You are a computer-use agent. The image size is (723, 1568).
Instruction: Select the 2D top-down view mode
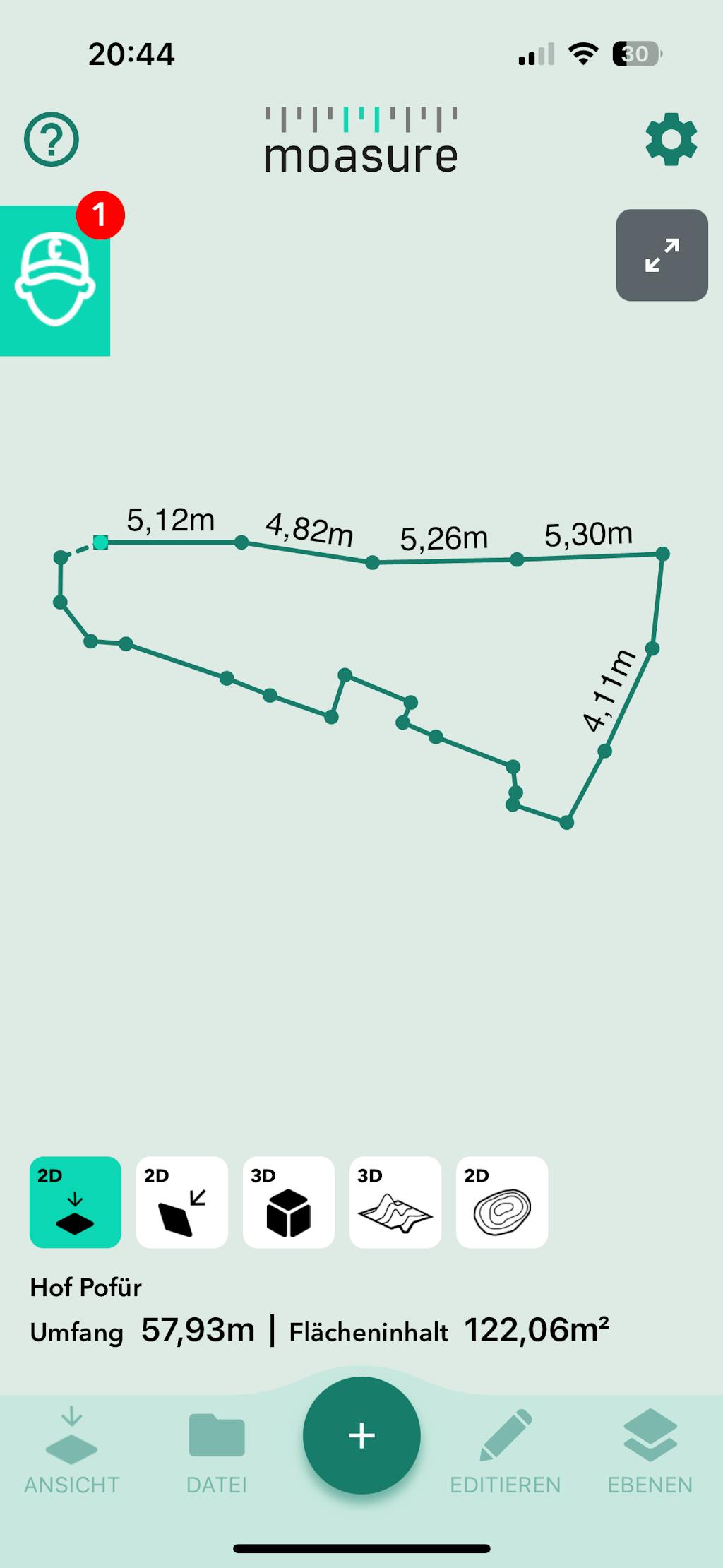[76, 1202]
